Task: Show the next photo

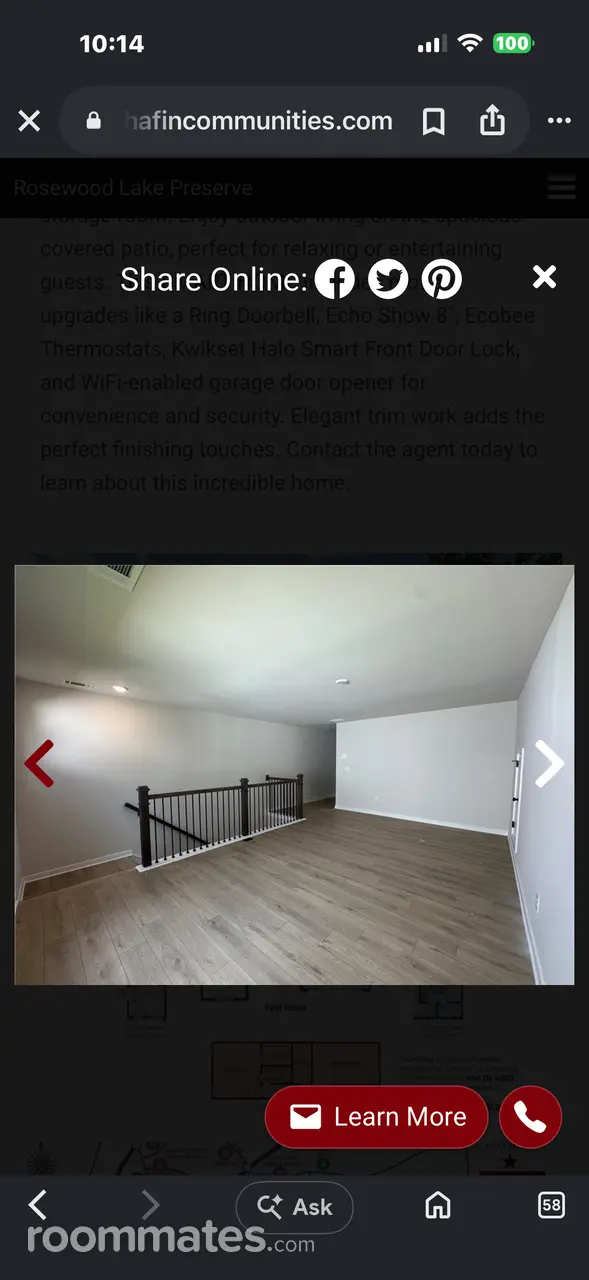Action: pyautogui.click(x=549, y=764)
